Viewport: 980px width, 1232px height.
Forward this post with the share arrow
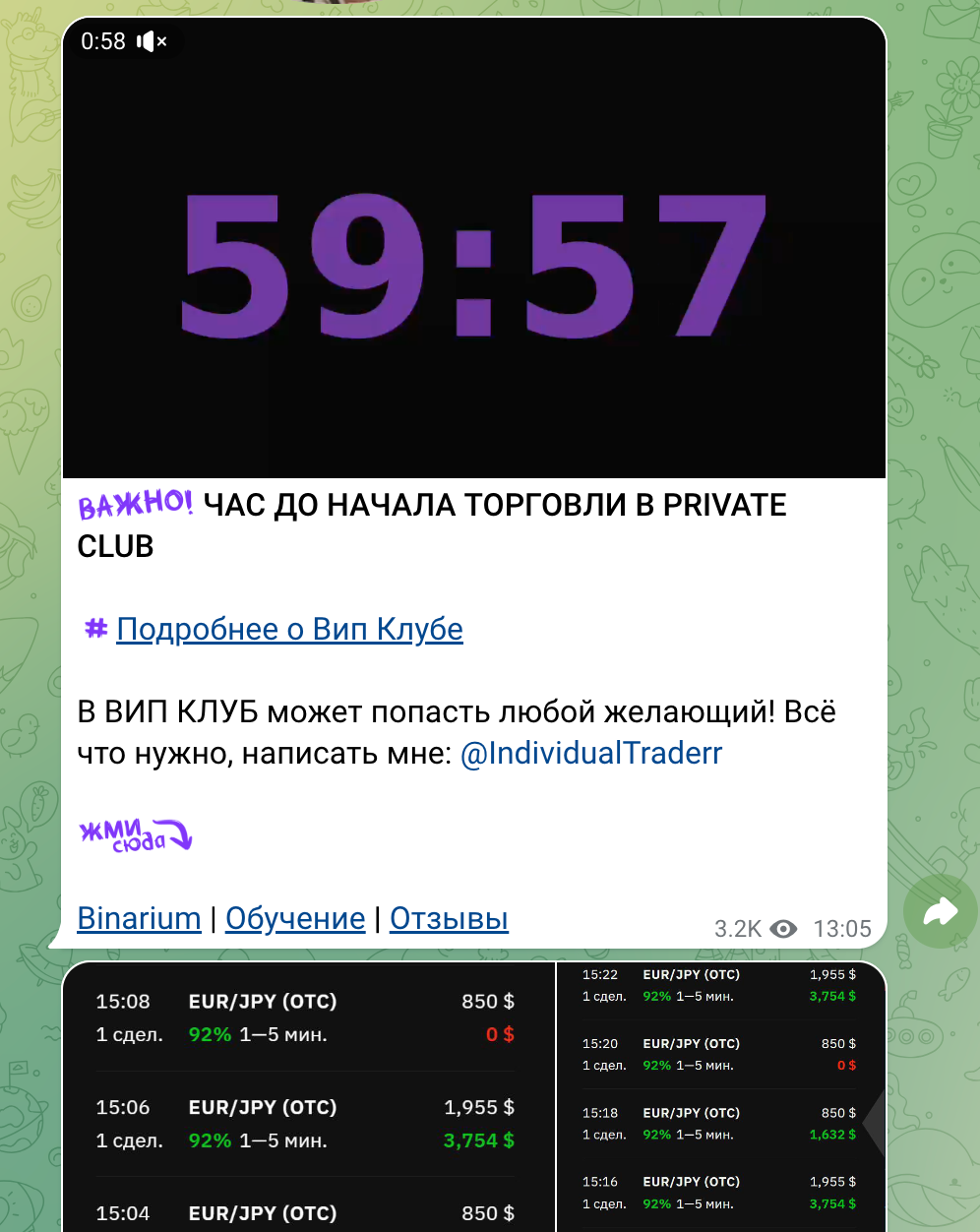[x=940, y=912]
